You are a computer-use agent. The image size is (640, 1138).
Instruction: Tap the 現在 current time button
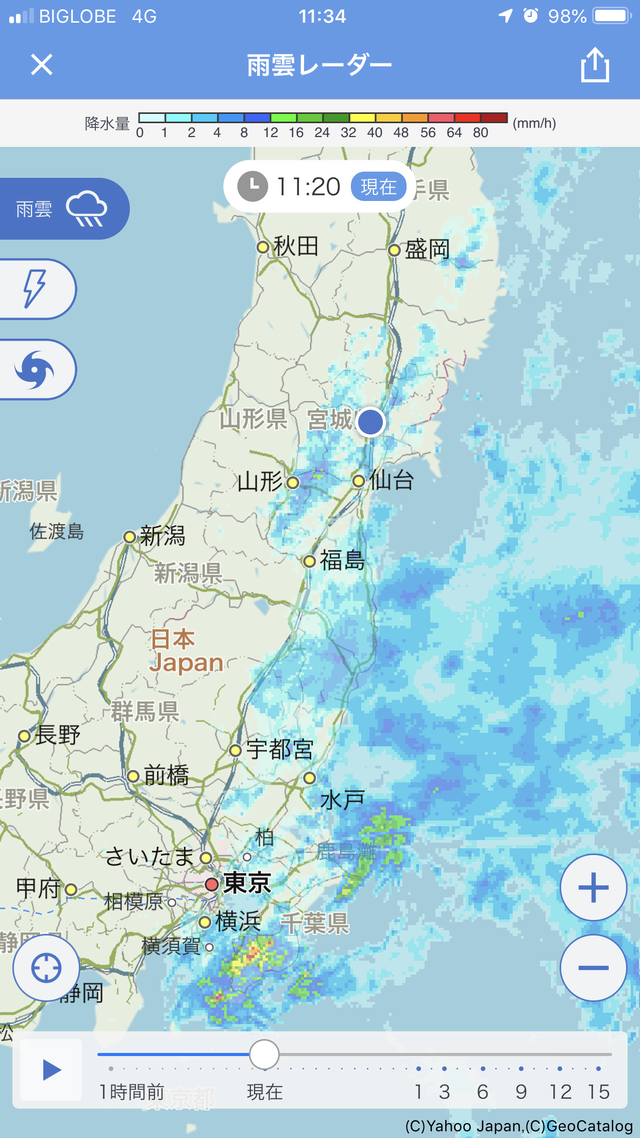click(378, 186)
